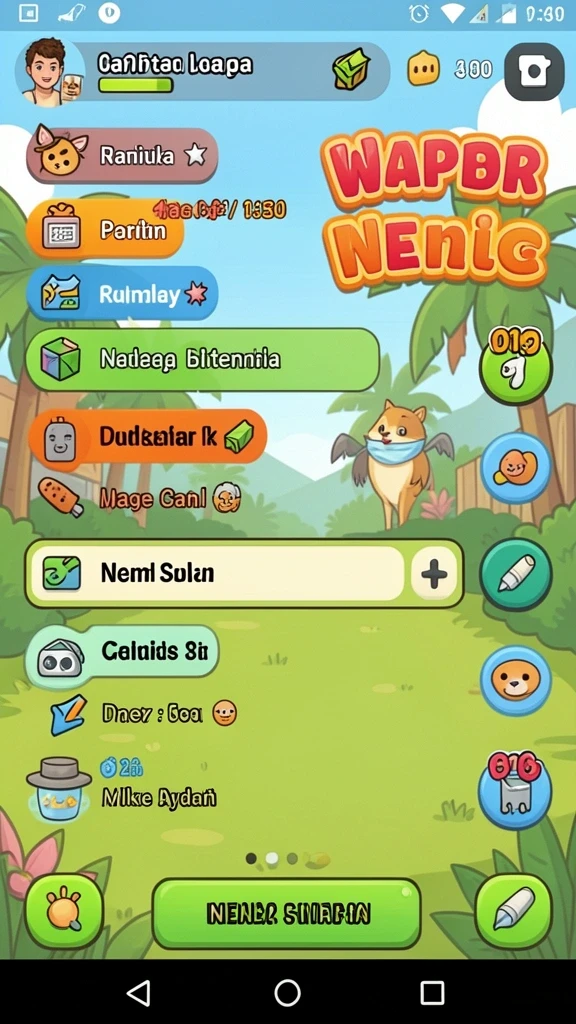Tap the blue round bear face button
Image resolution: width=576 pixels, height=1024 pixels.
click(x=516, y=680)
